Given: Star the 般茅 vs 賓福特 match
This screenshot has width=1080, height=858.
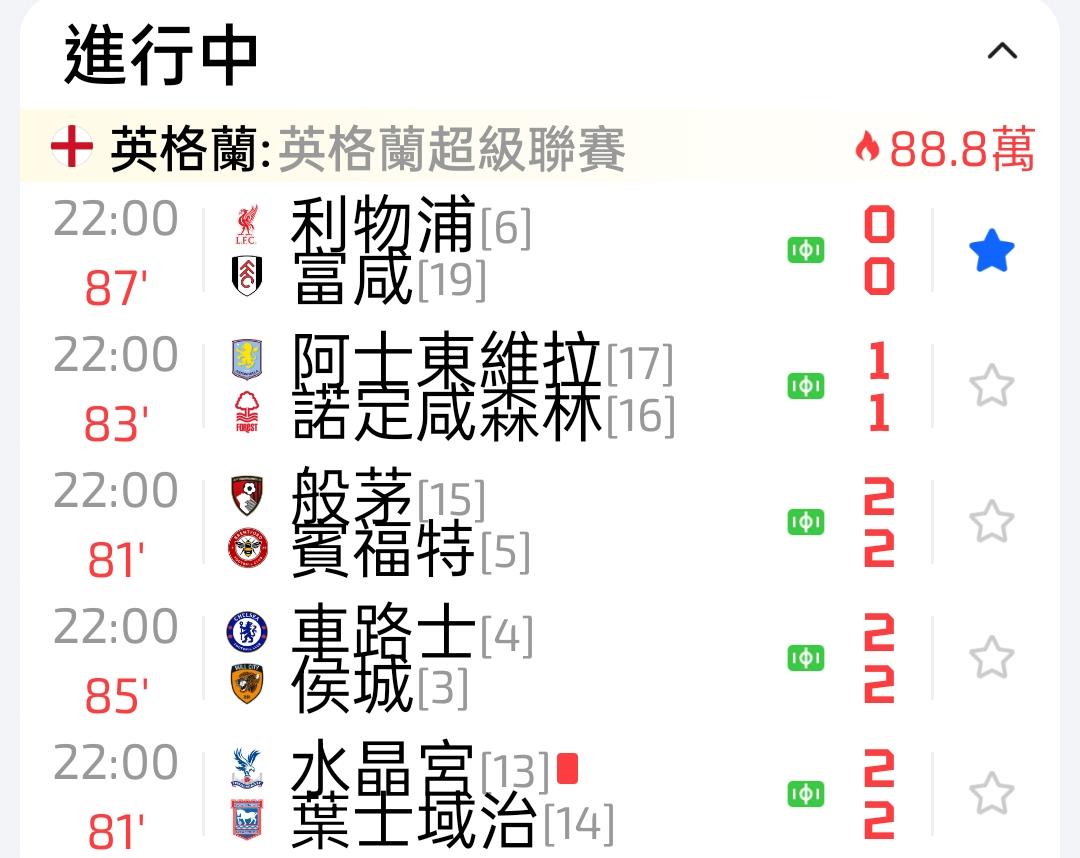Looking at the screenshot, I should tap(991, 521).
